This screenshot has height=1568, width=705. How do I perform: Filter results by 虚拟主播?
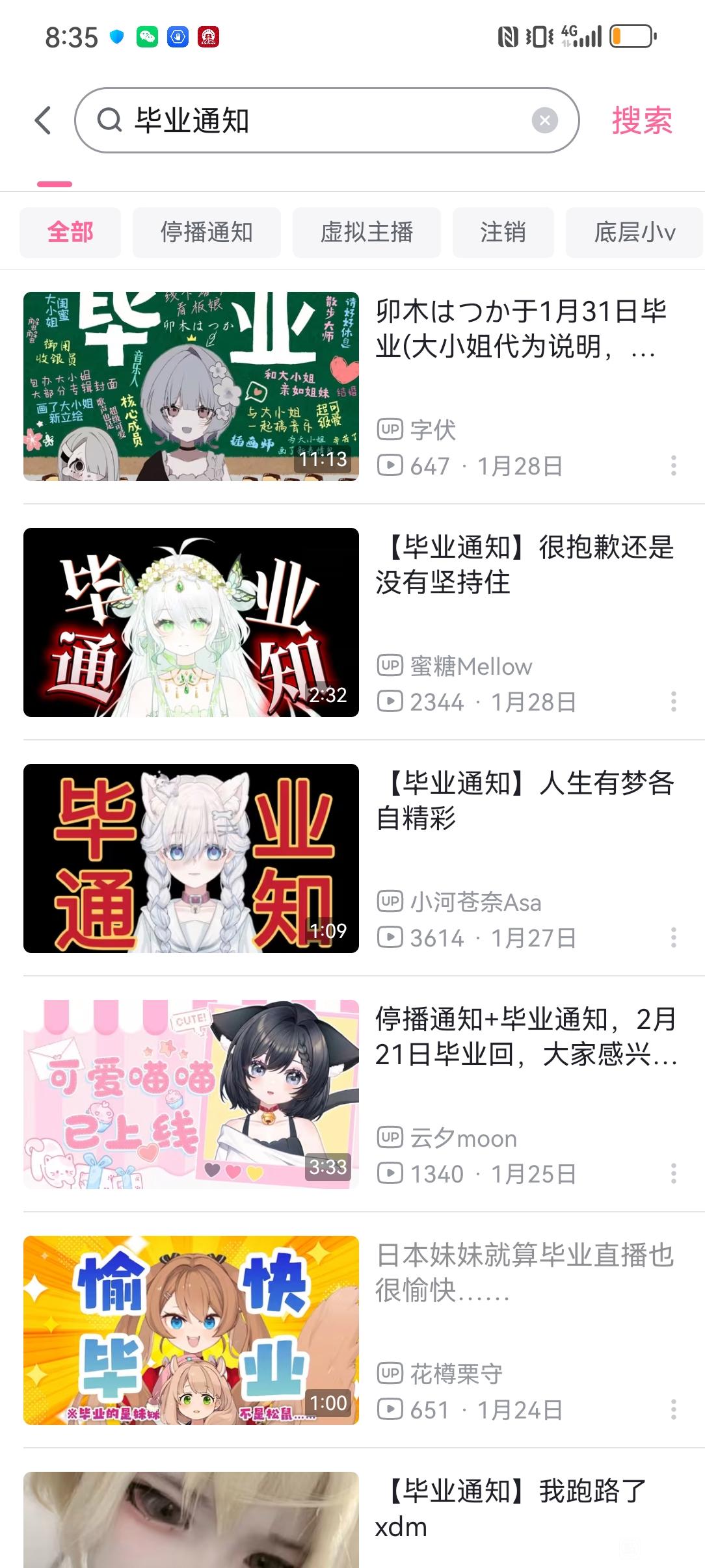click(366, 232)
